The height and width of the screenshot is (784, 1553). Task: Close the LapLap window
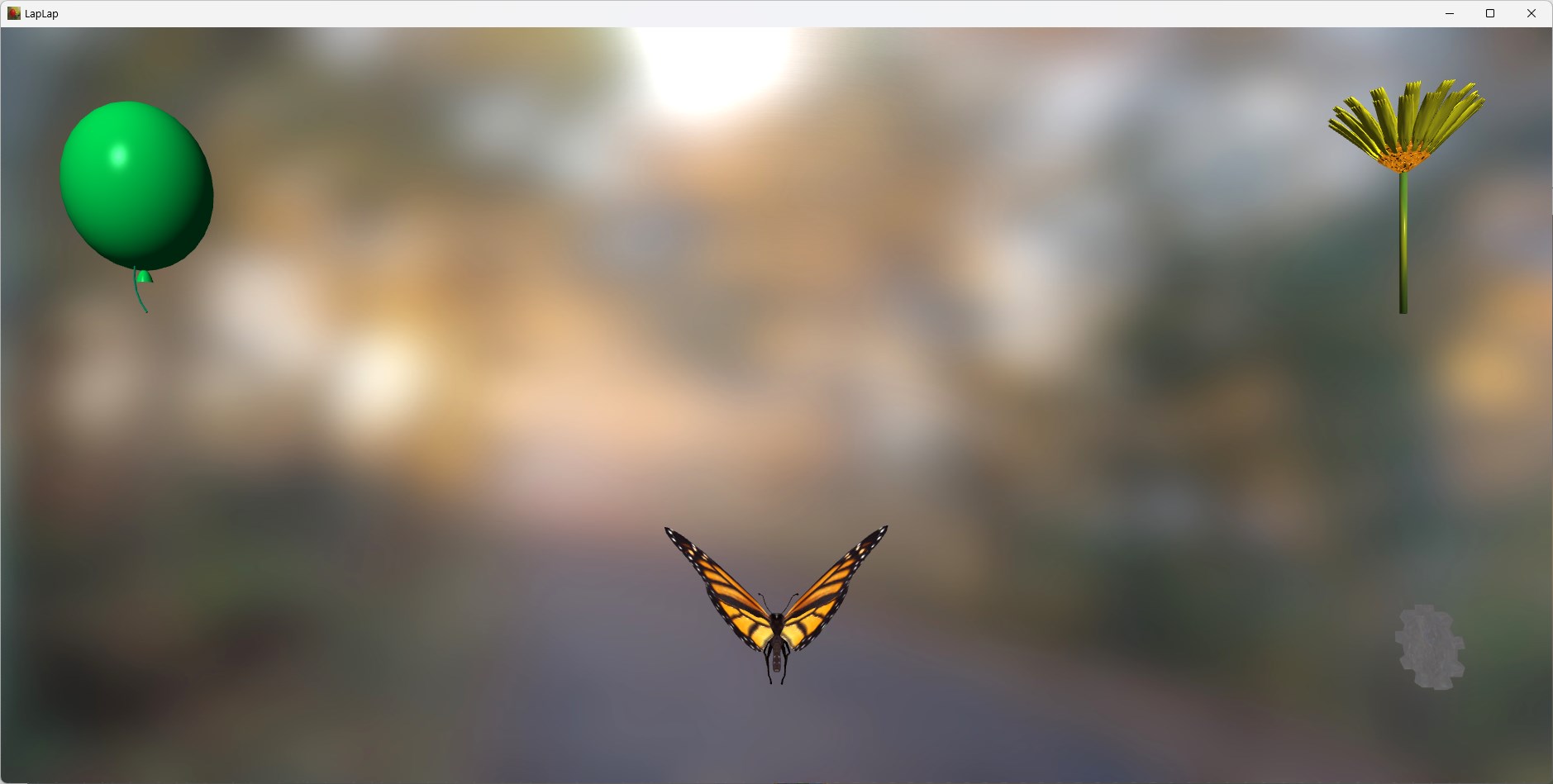(x=1531, y=13)
